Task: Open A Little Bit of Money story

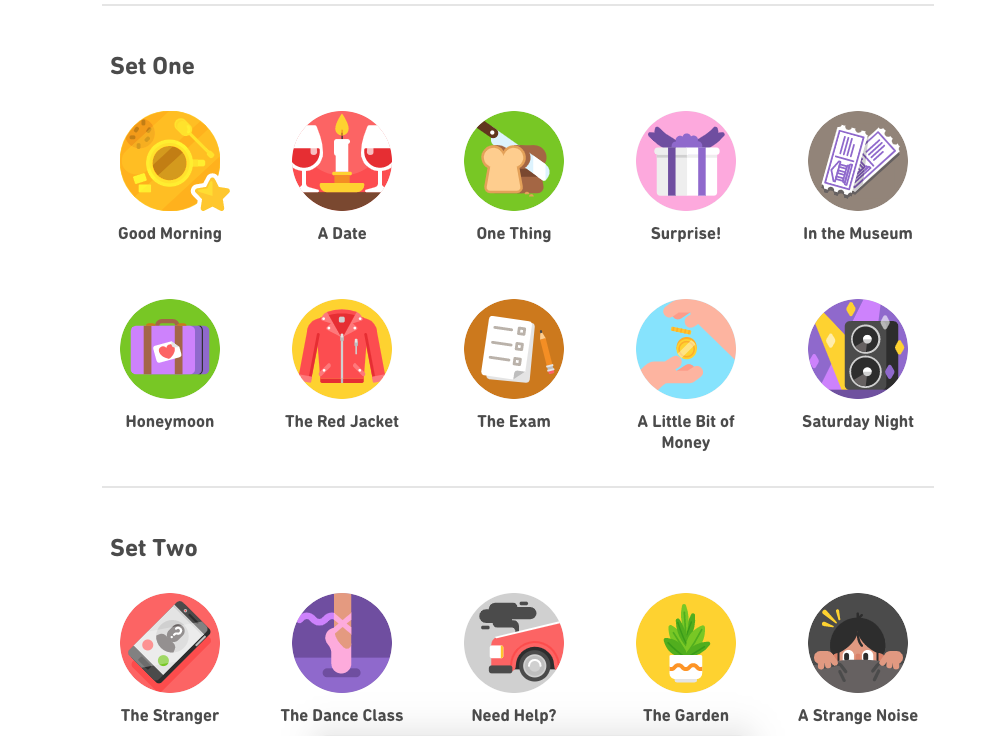Action: tap(686, 349)
